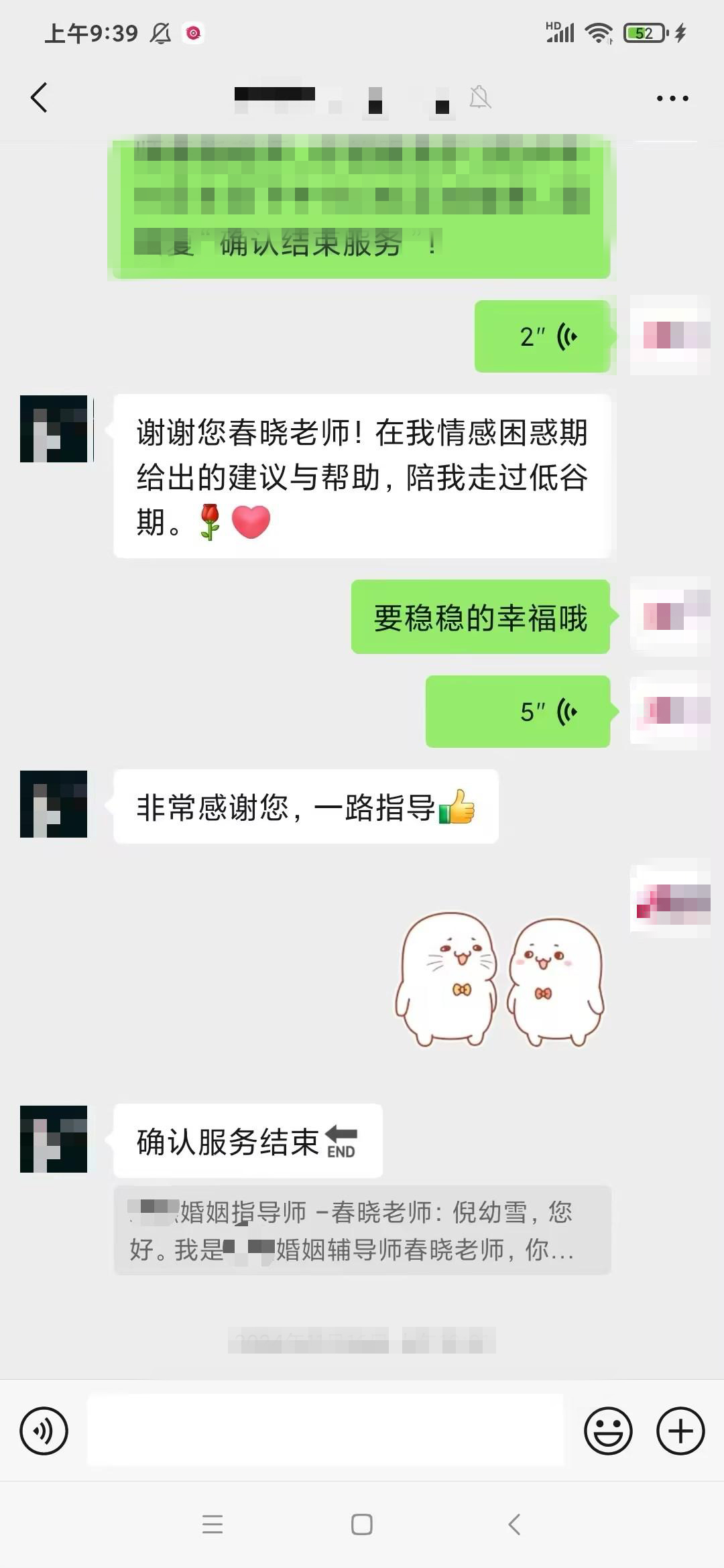
Task: Open avatar beside 要稳稳的幸福哦 message
Action: (670, 616)
